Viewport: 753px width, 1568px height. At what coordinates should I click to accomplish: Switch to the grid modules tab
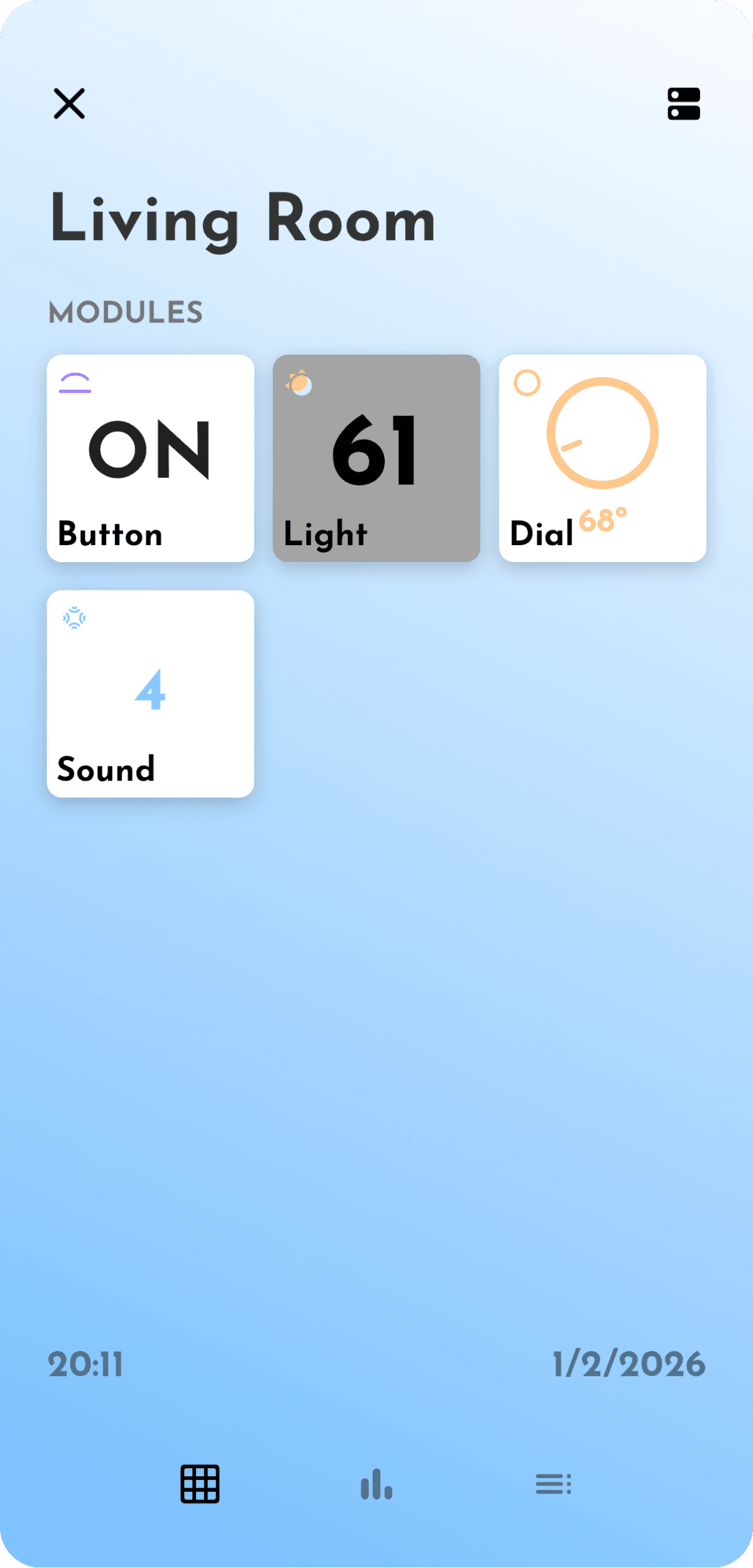pos(200,1484)
